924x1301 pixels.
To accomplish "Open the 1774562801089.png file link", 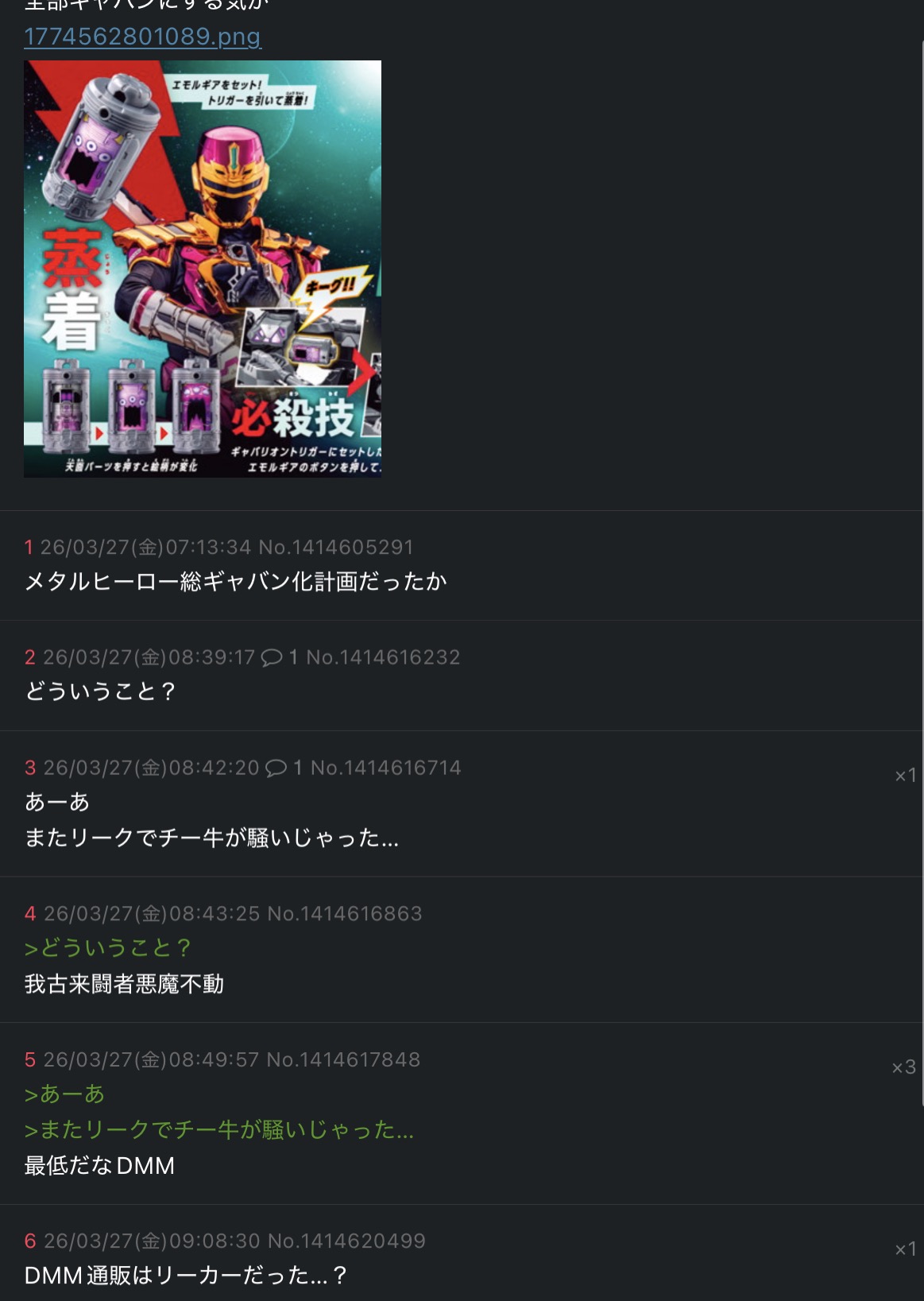I will tap(142, 37).
